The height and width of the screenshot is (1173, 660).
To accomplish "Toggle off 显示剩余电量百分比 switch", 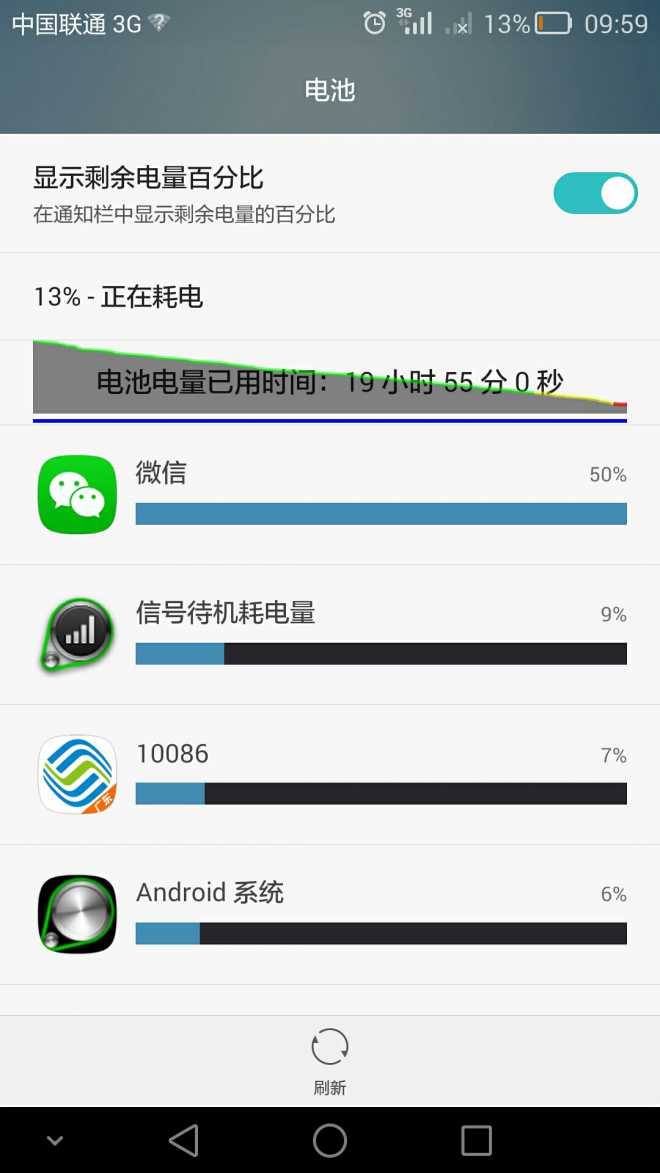I will coord(595,193).
